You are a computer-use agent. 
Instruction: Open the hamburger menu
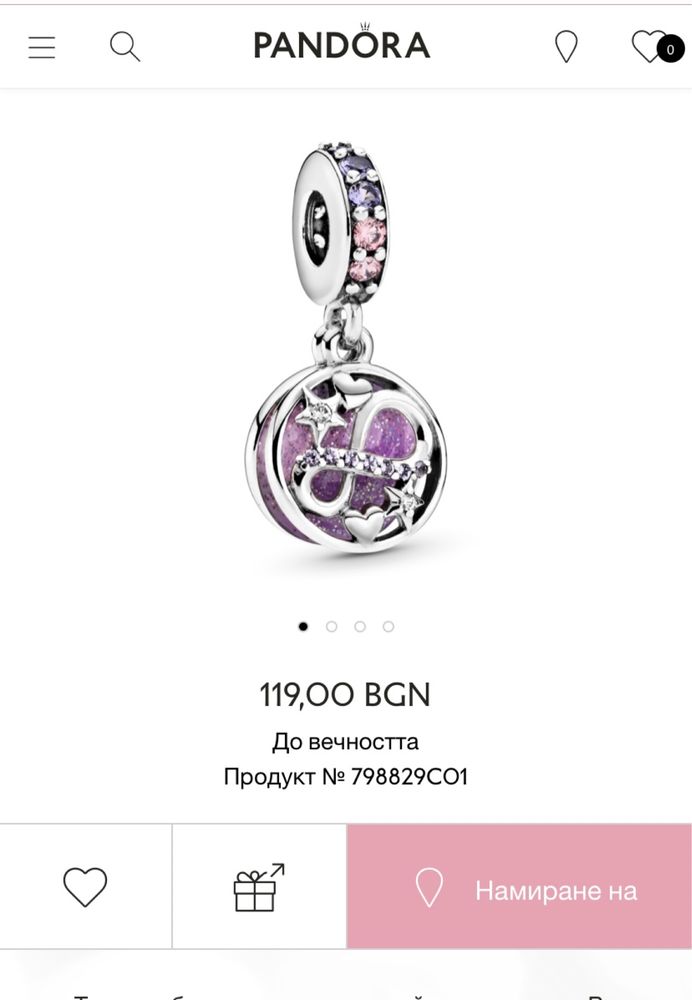tap(42, 47)
